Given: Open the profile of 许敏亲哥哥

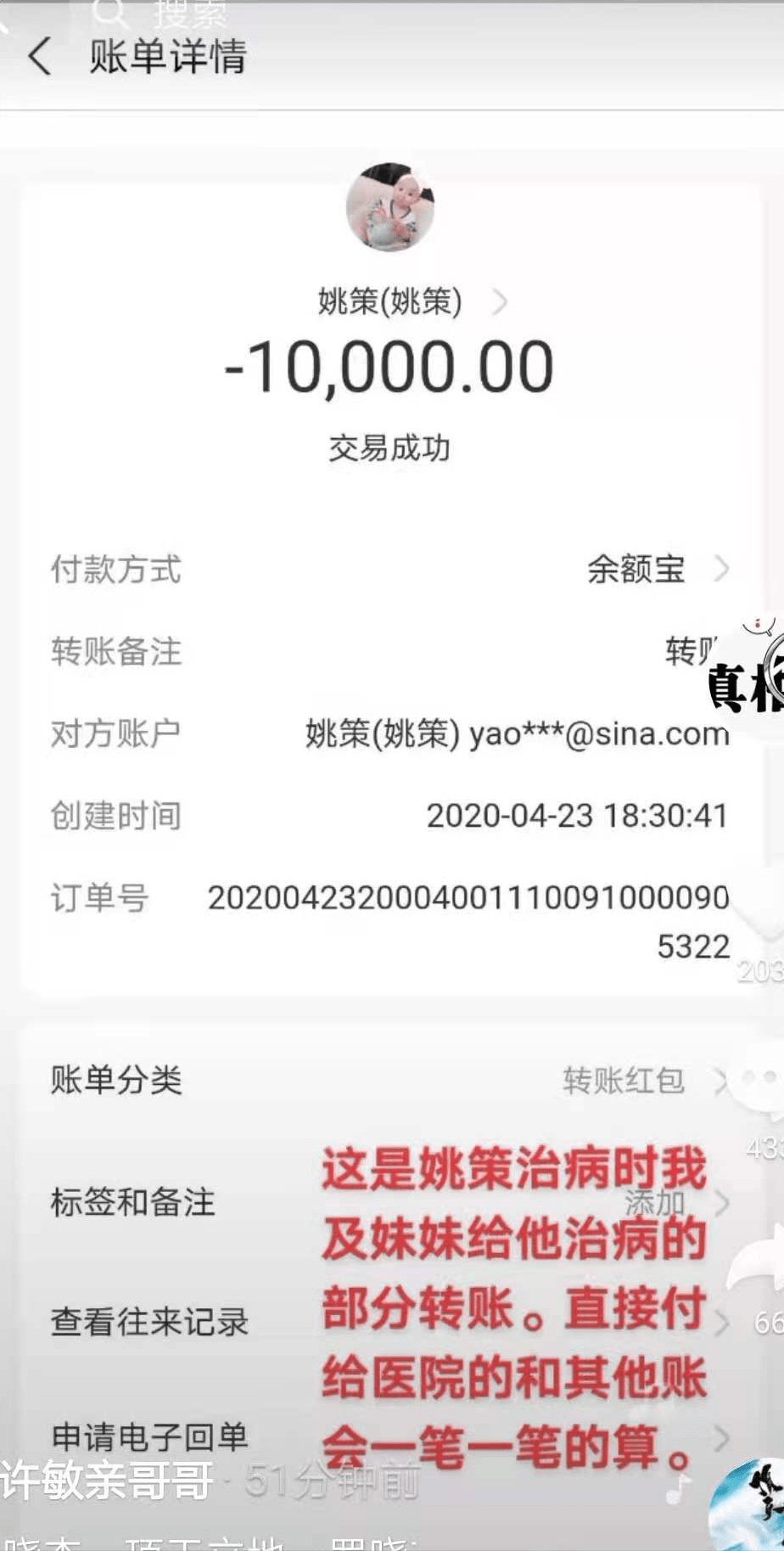Looking at the screenshot, I should 107,1480.
